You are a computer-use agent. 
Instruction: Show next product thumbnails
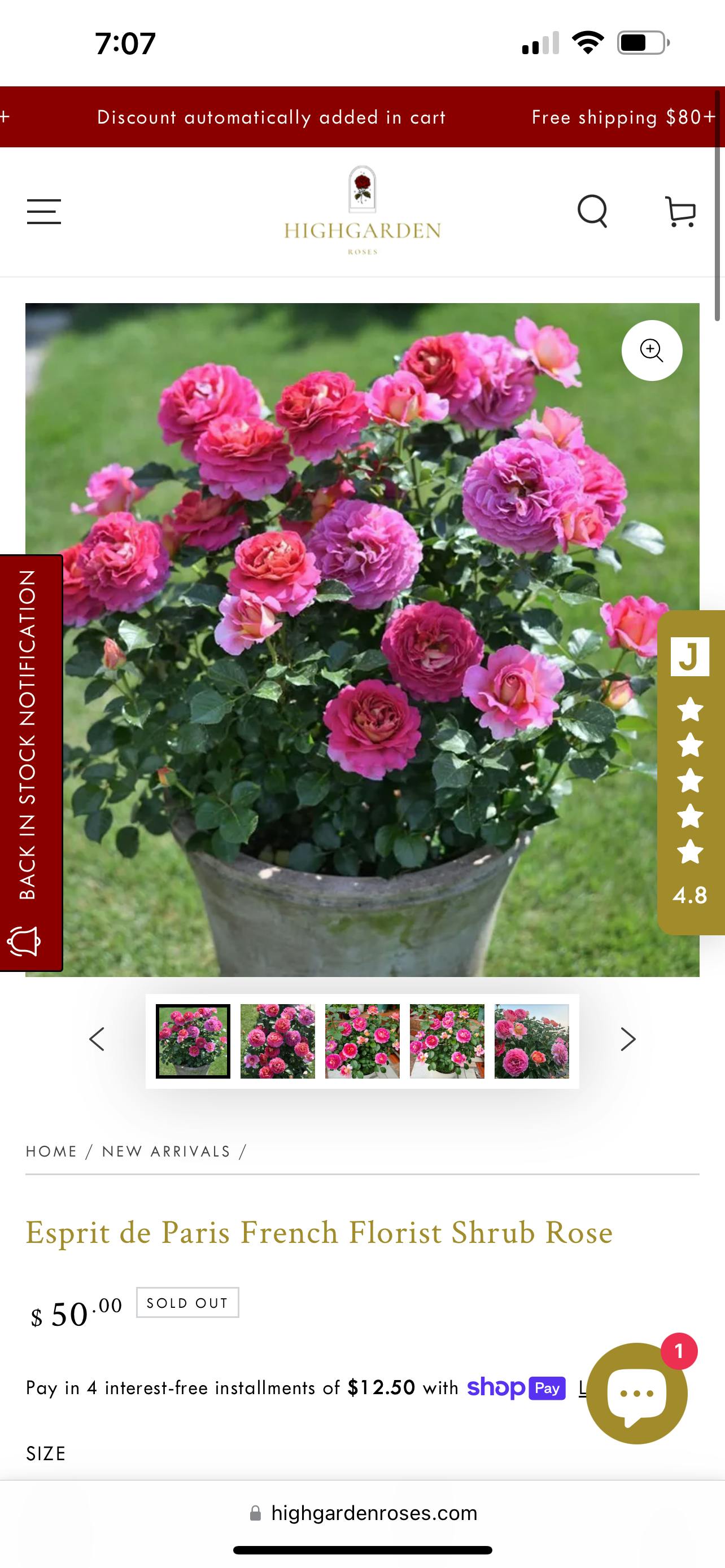[x=628, y=1039]
